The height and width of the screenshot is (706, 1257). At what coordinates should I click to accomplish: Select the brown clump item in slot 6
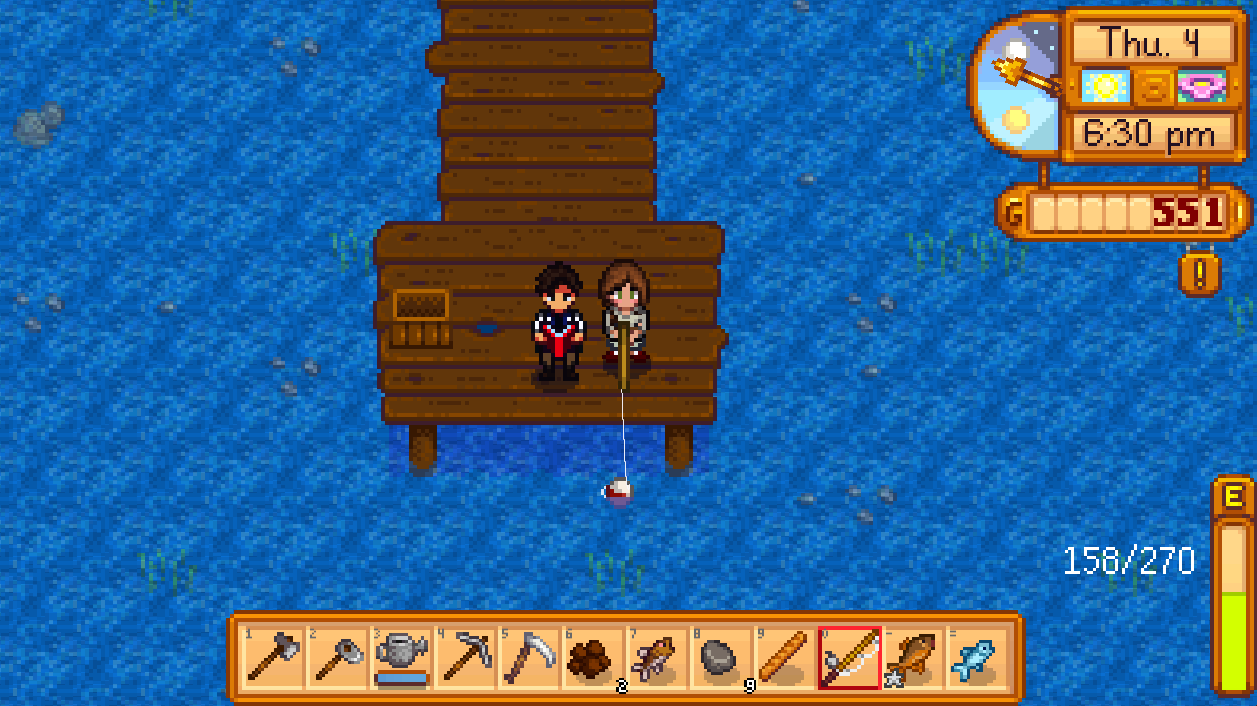[593, 657]
